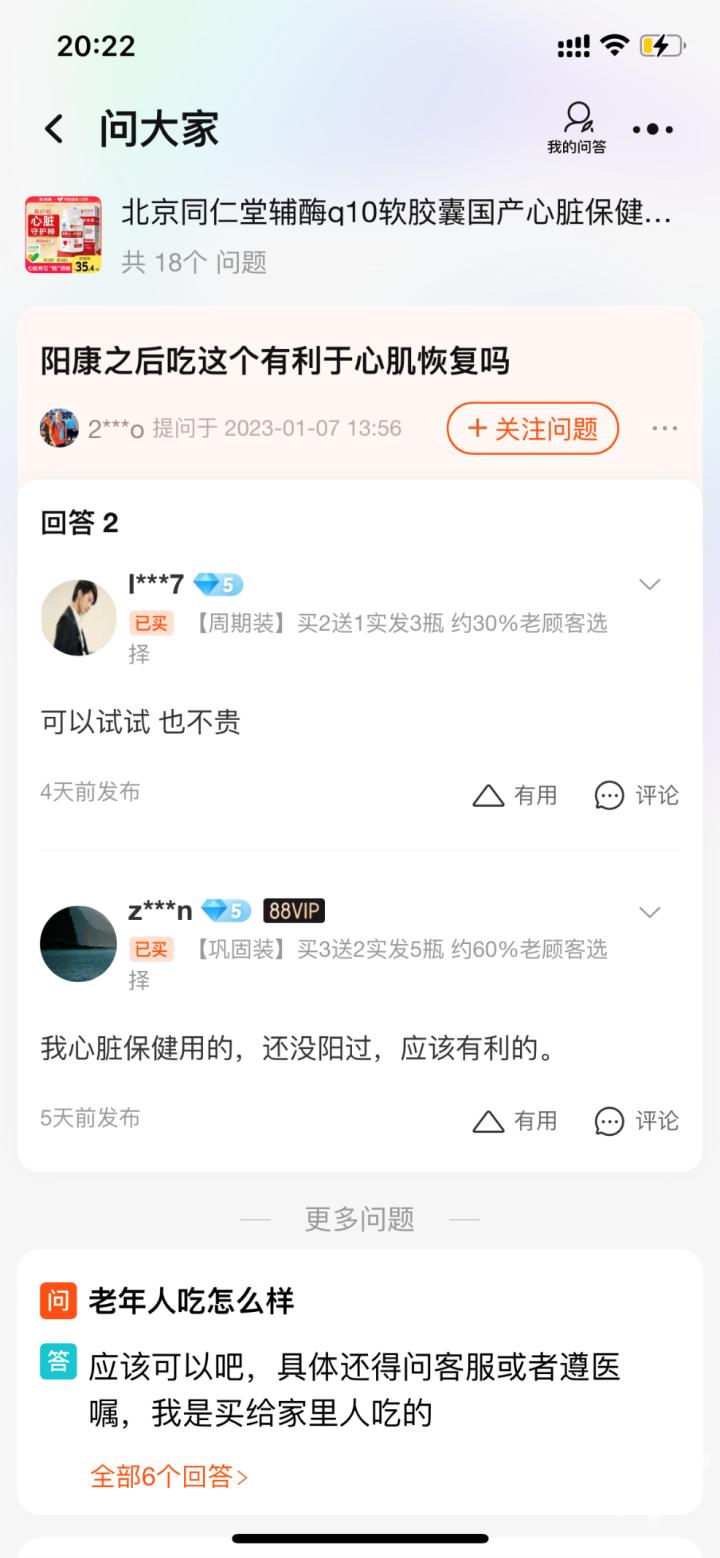Tap 关注问题 to follow this question
720x1558 pixels.
pyautogui.click(x=532, y=428)
